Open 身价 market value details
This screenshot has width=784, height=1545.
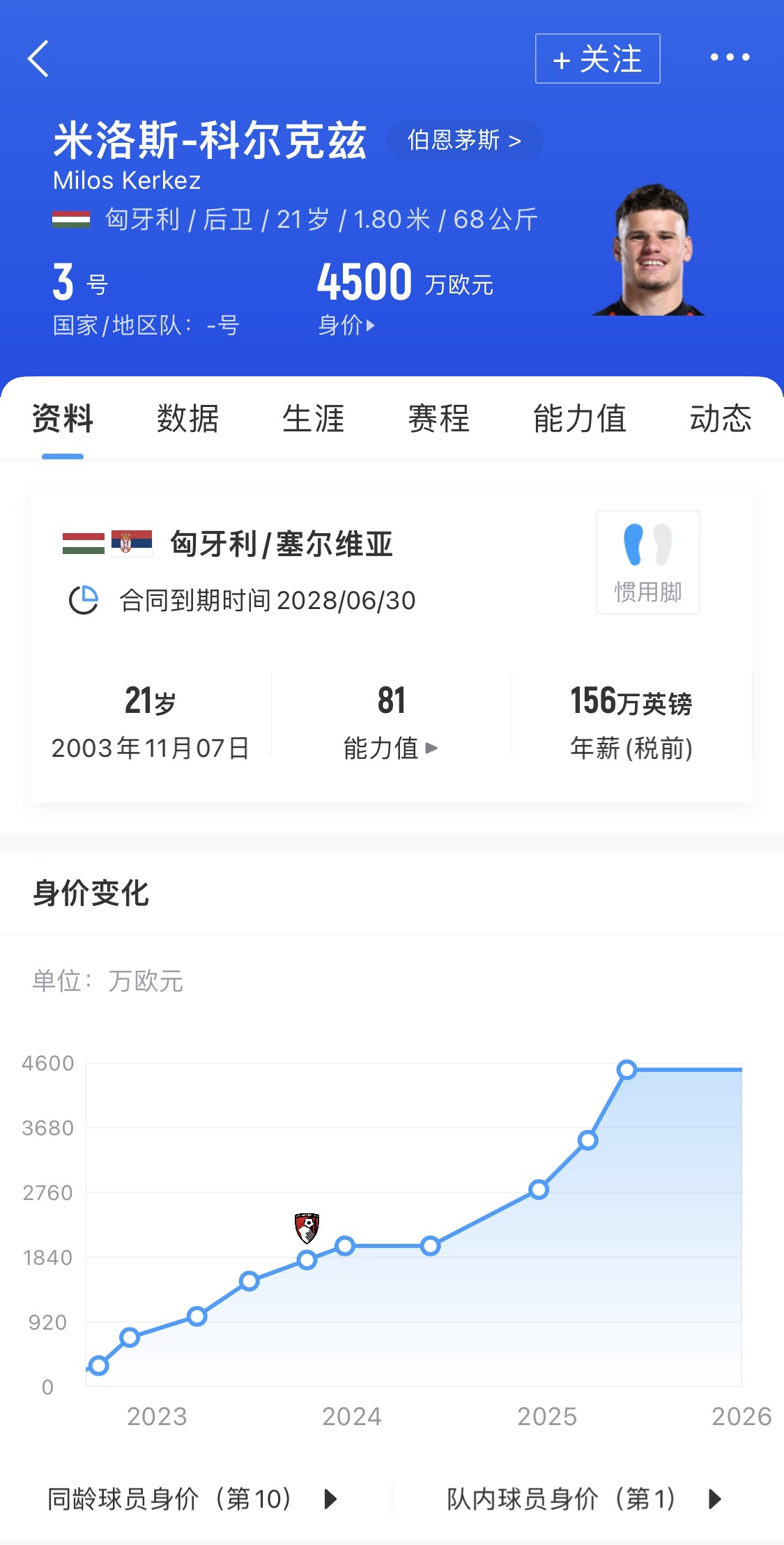[x=346, y=325]
